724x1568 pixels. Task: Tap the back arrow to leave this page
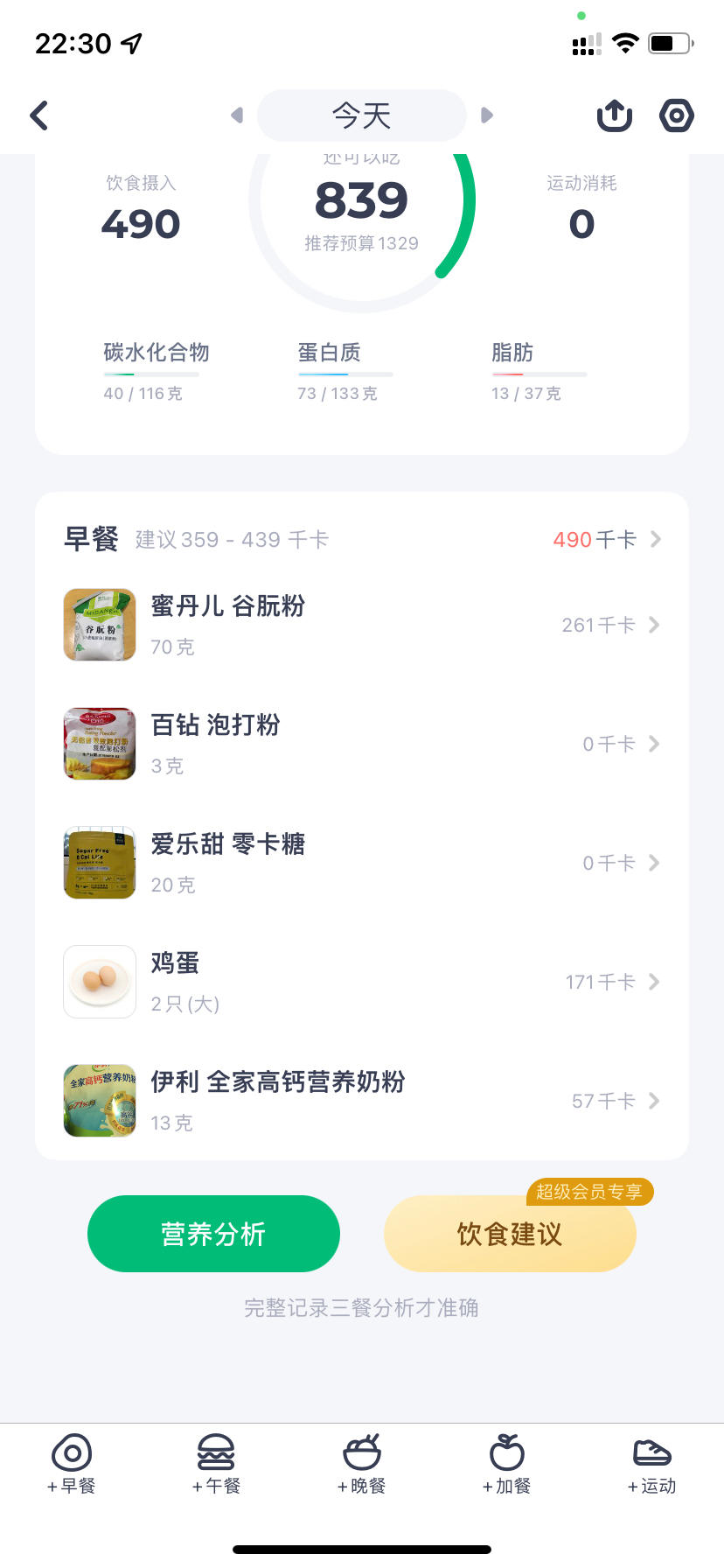click(x=38, y=115)
